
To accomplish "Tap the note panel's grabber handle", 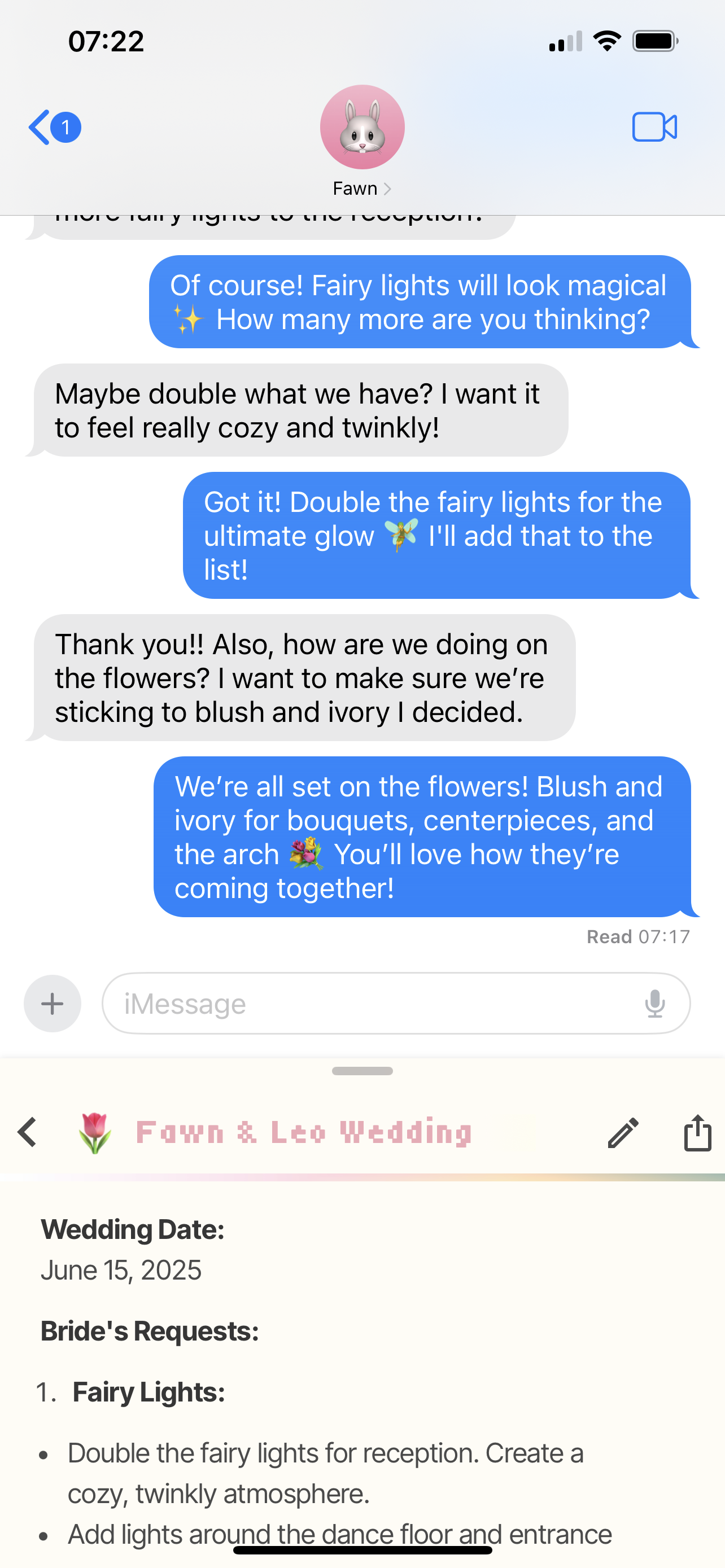I will point(362,1071).
